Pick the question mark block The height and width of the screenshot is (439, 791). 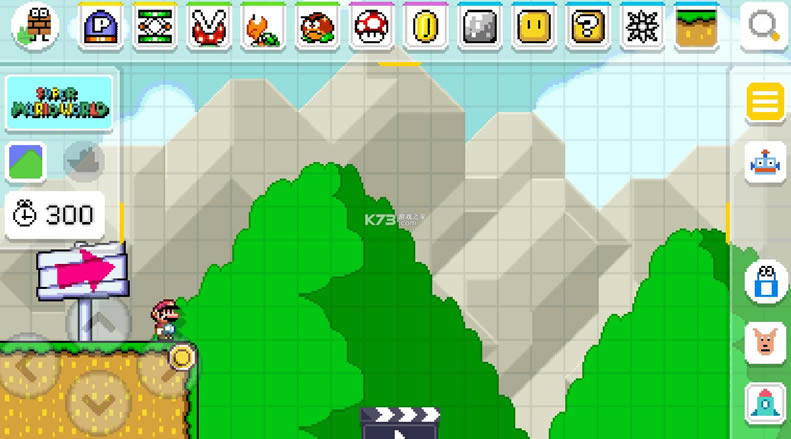click(588, 26)
